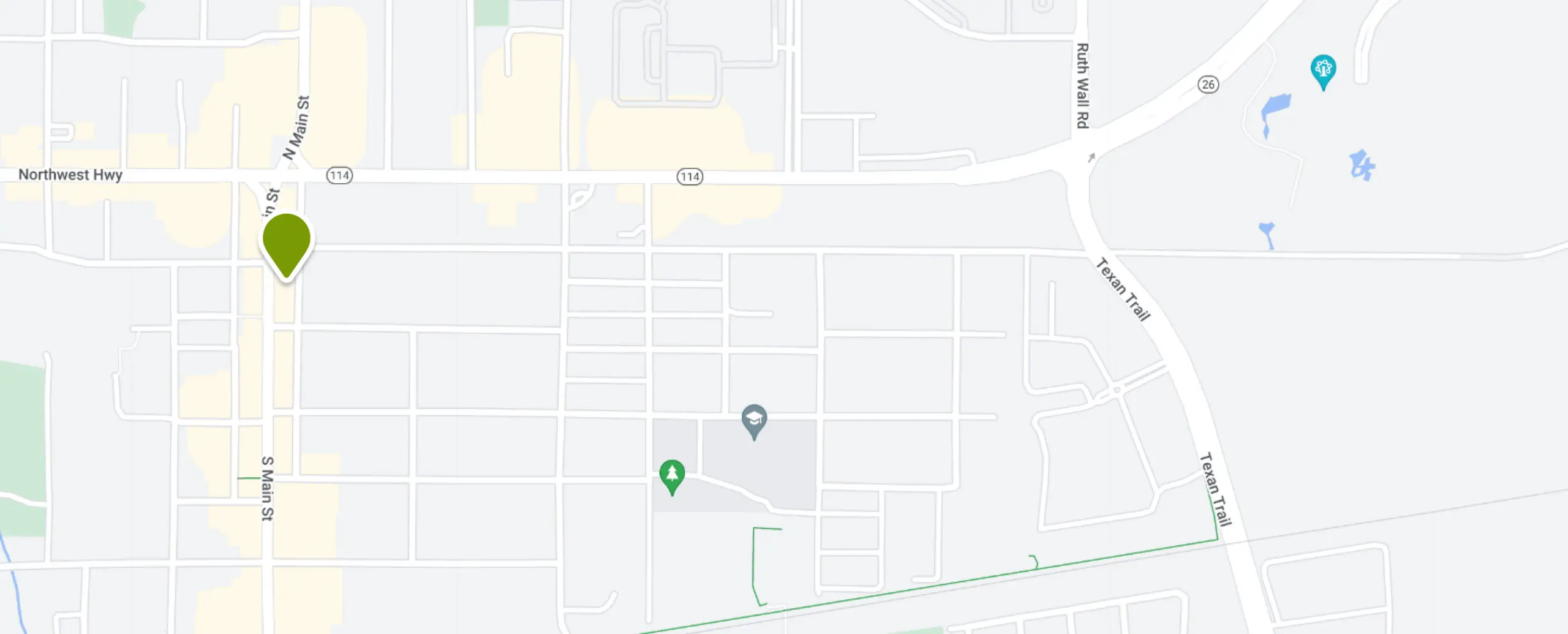
Task: Open the green park marker with tree
Action: (x=672, y=475)
